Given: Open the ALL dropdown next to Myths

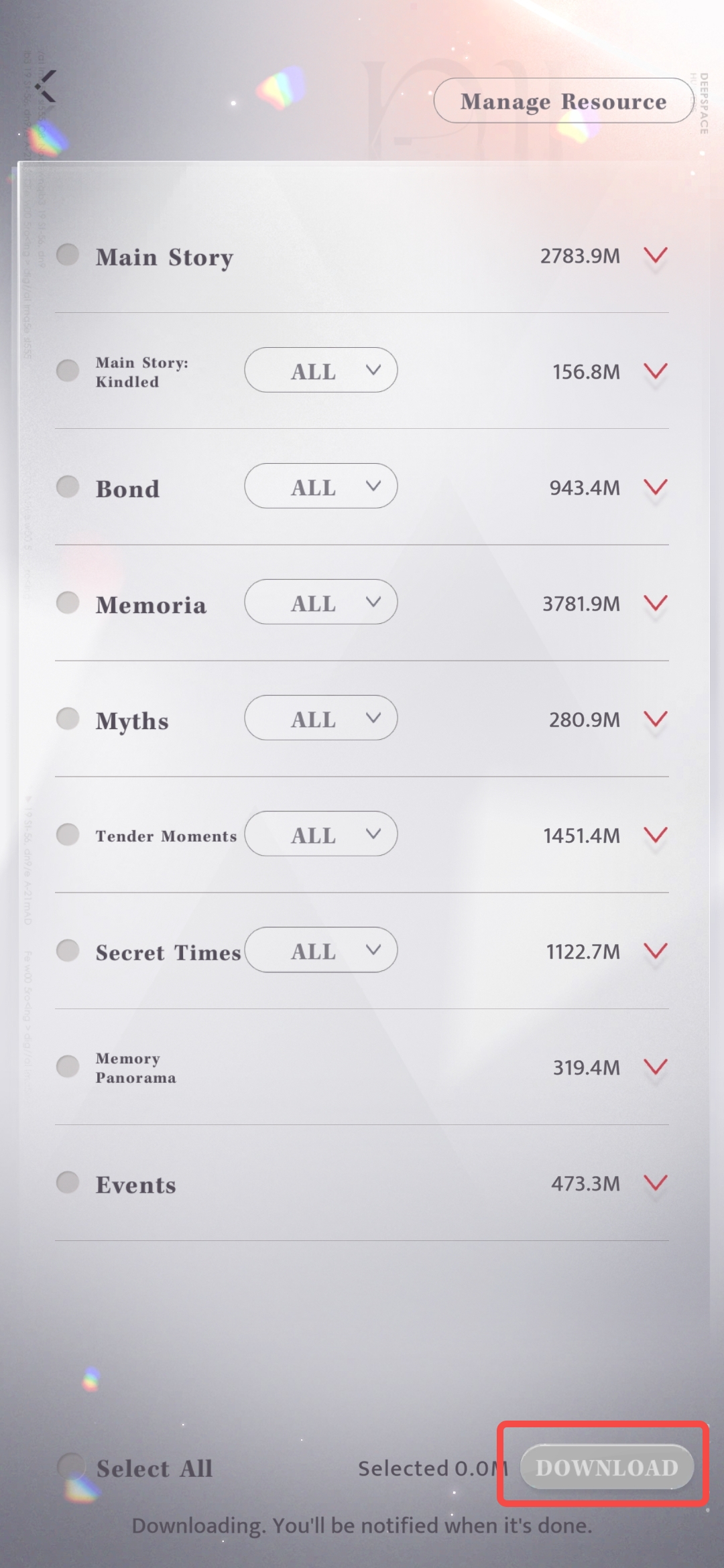Looking at the screenshot, I should [321, 718].
